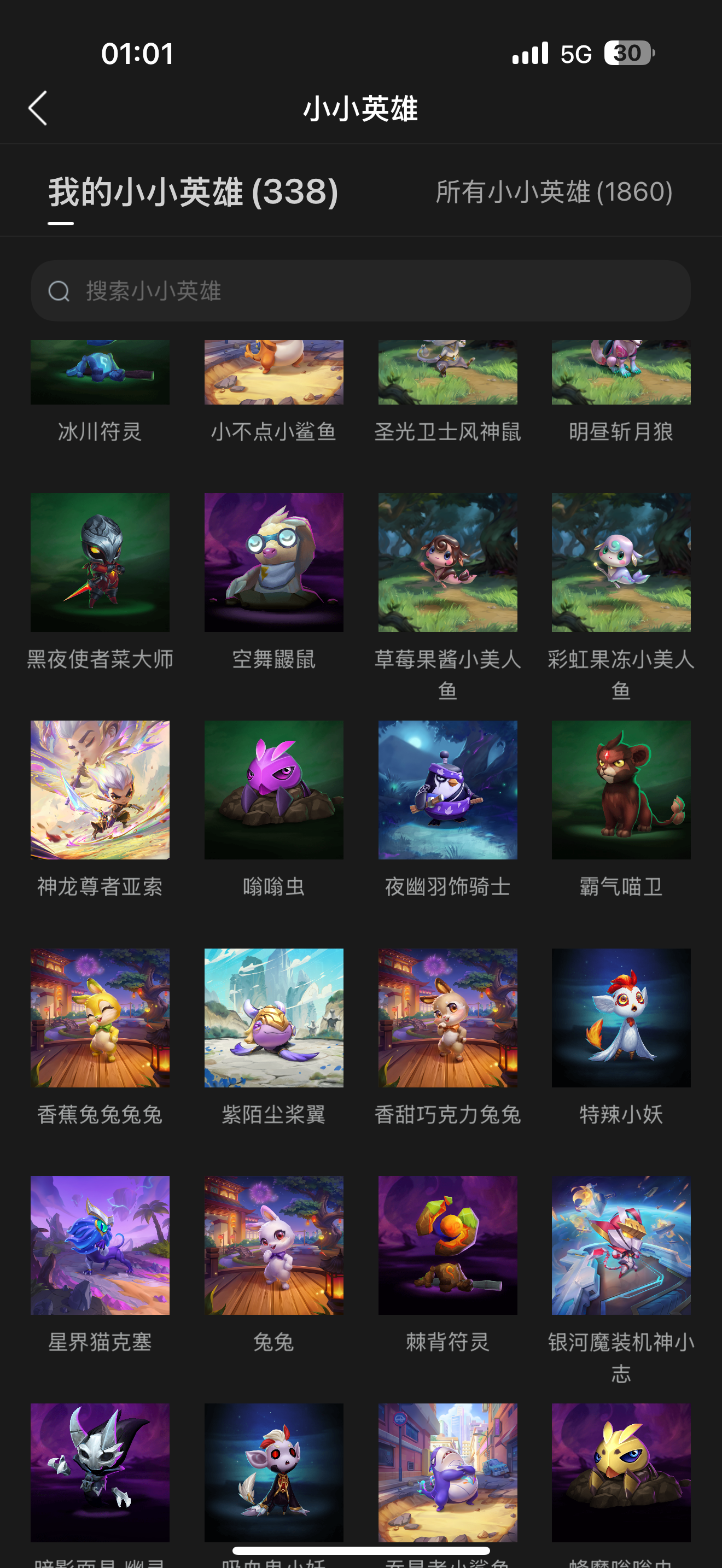Go back using the top-left arrow
The image size is (722, 1568).
point(38,108)
